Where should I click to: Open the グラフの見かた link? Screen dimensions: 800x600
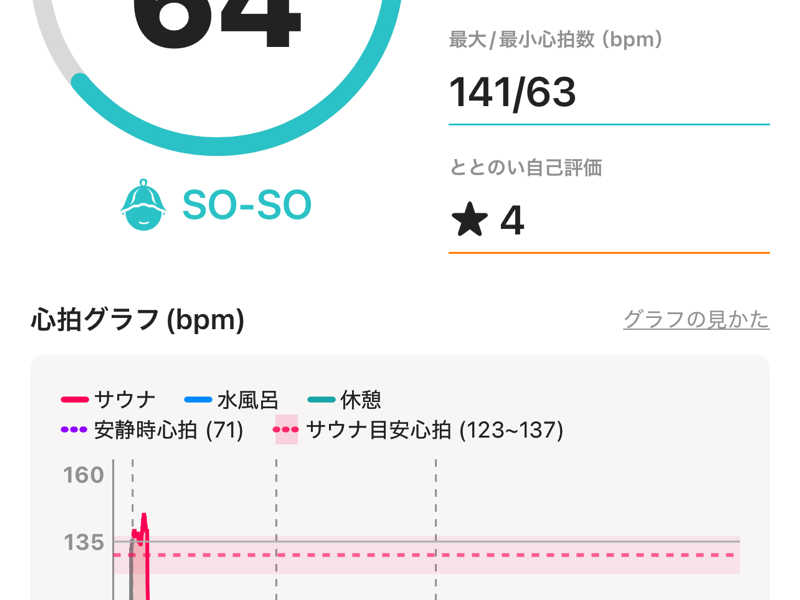[x=696, y=320]
